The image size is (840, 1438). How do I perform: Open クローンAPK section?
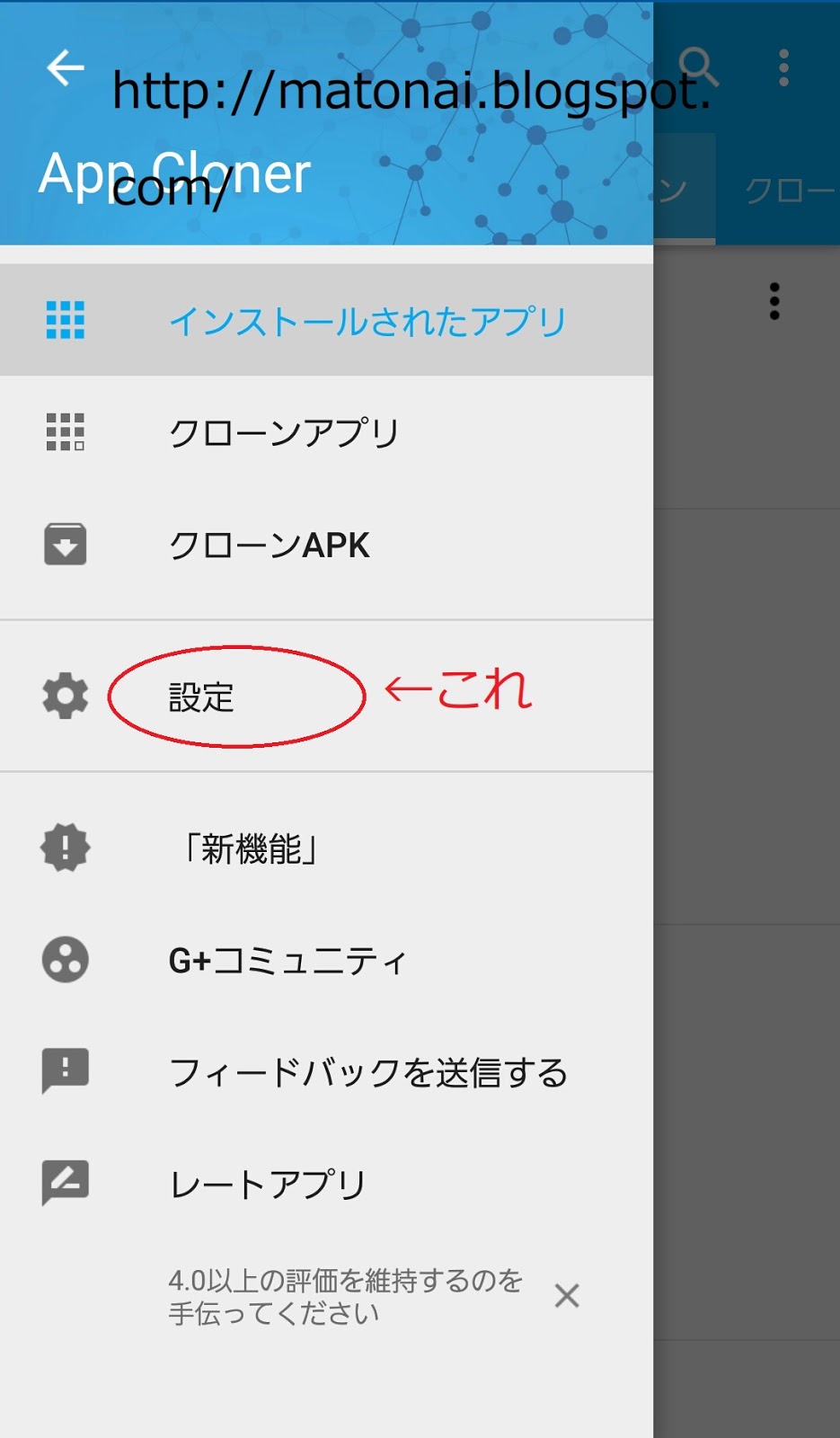pos(326,545)
